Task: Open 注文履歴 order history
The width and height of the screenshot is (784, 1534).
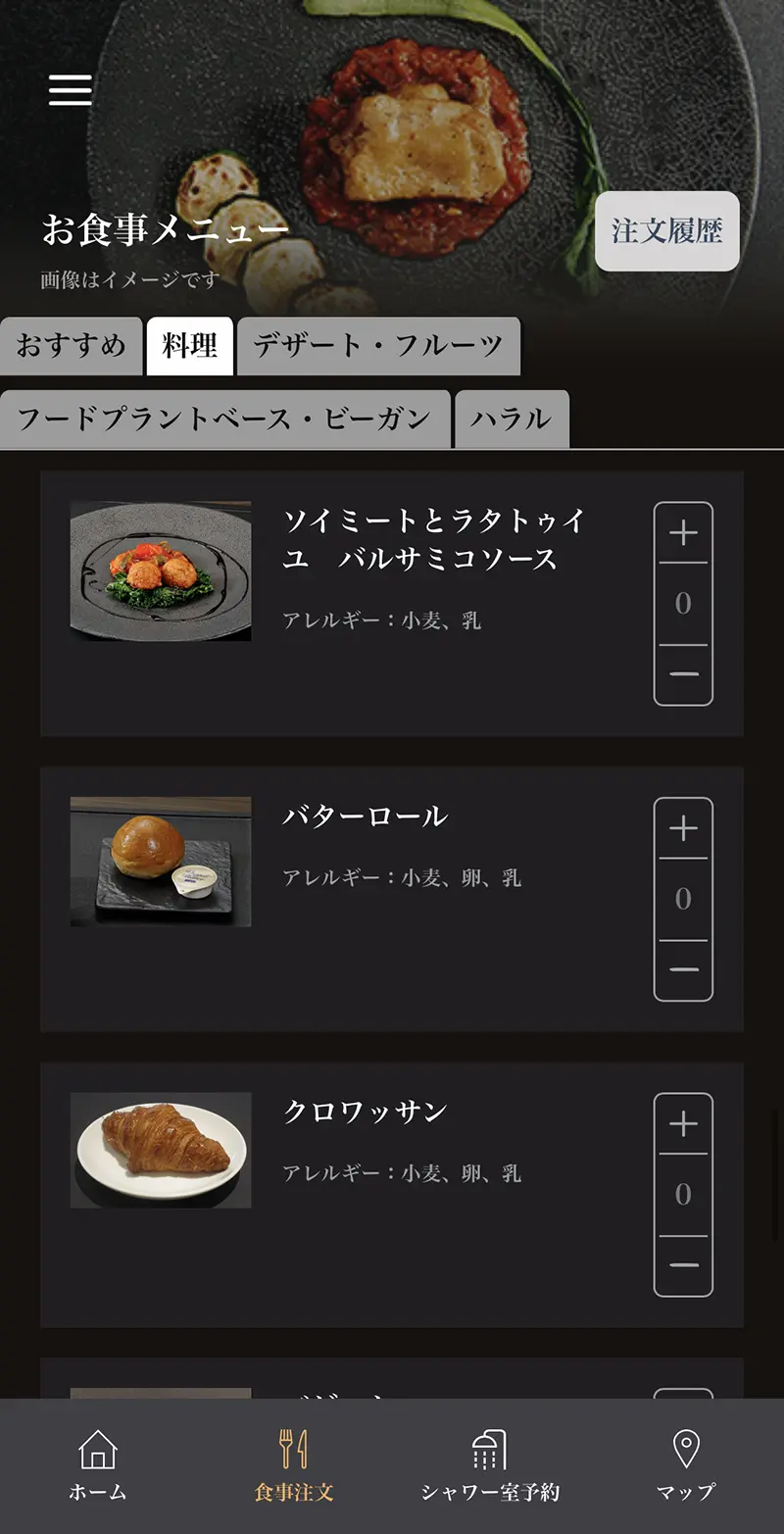Action: (666, 231)
